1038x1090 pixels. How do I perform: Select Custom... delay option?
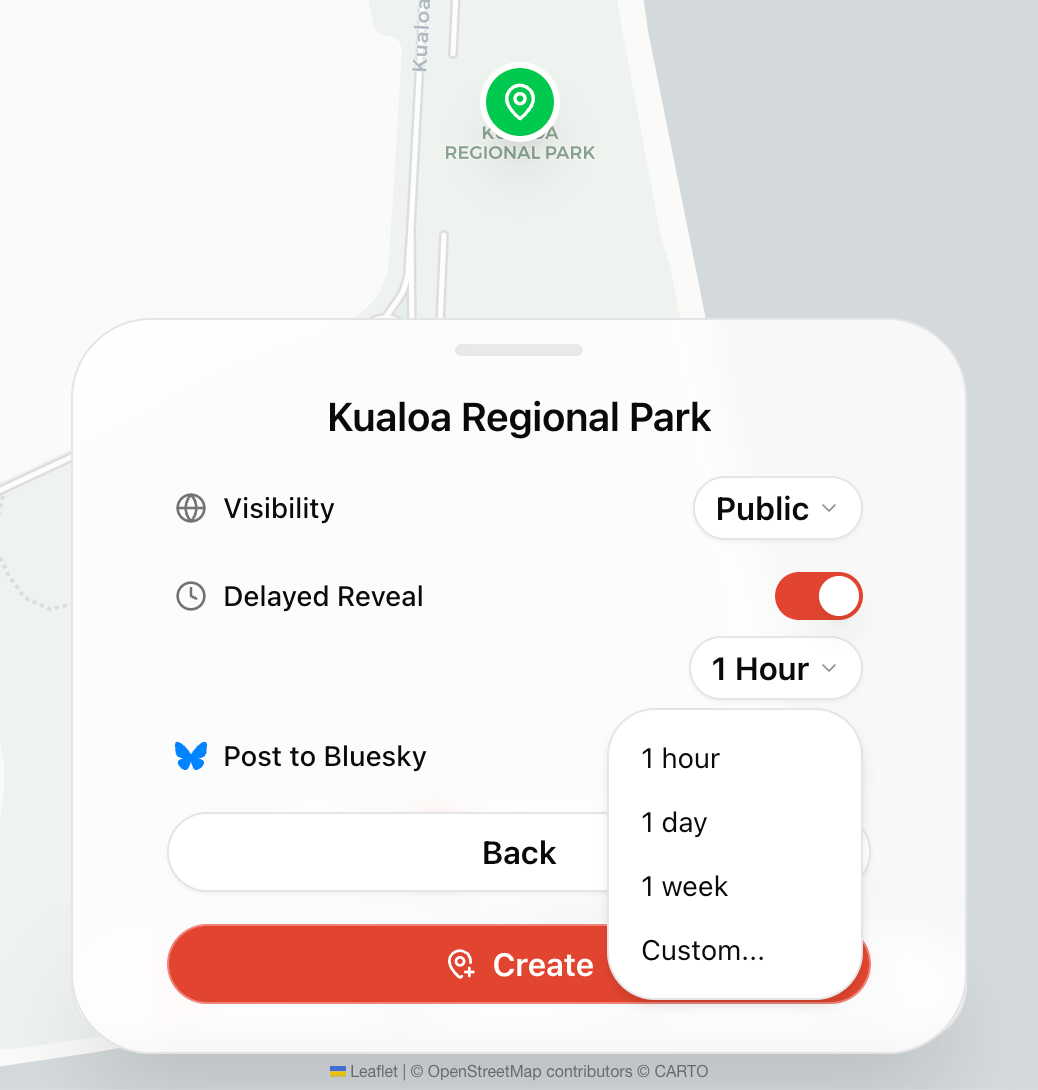pyautogui.click(x=703, y=950)
